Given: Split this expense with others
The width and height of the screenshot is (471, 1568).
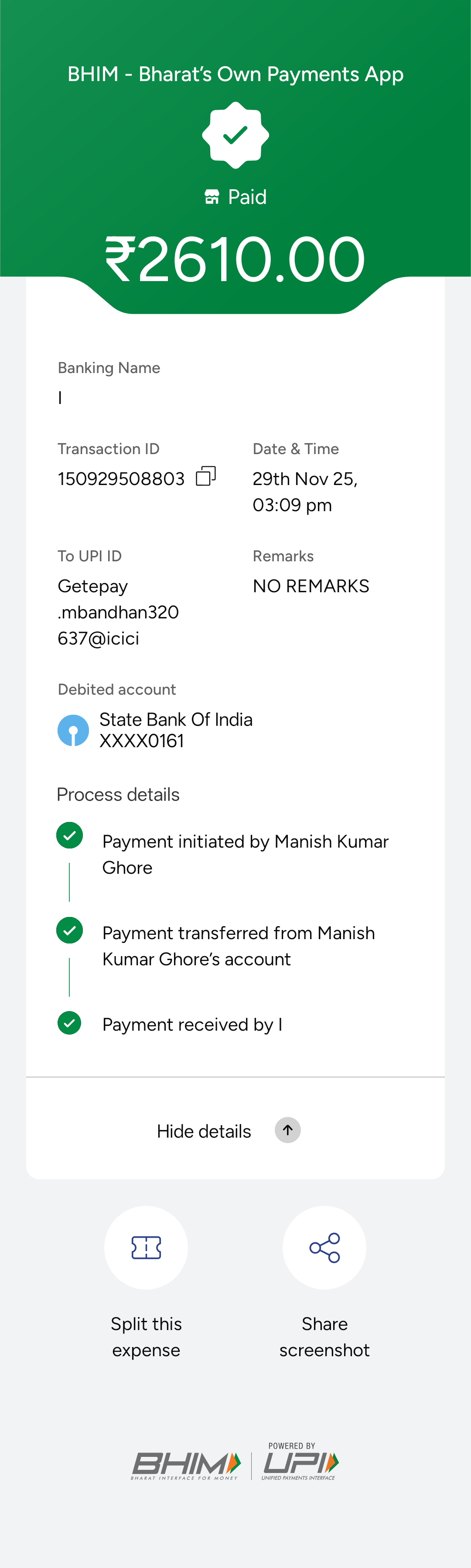Looking at the screenshot, I should 146,1247.
